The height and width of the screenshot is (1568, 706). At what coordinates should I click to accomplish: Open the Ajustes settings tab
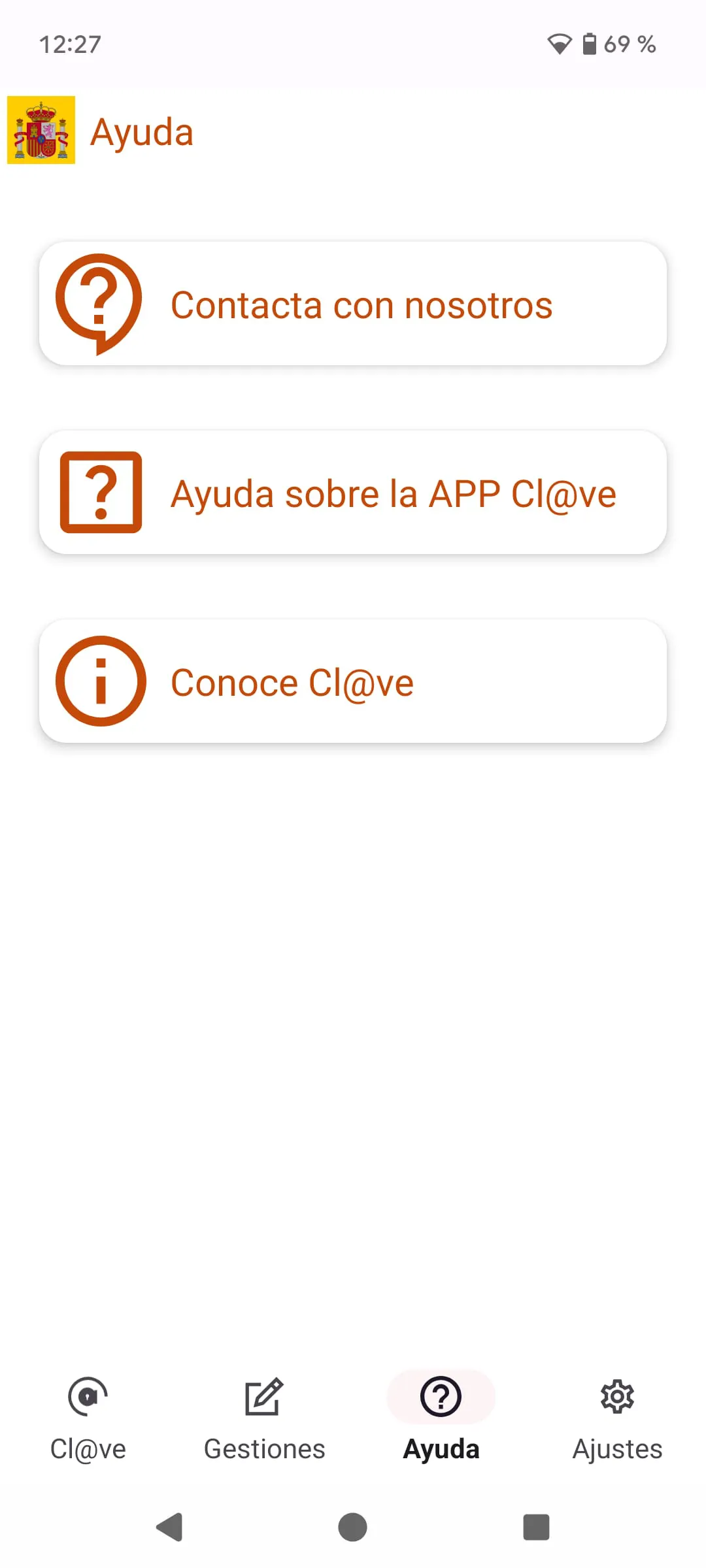click(x=617, y=1418)
